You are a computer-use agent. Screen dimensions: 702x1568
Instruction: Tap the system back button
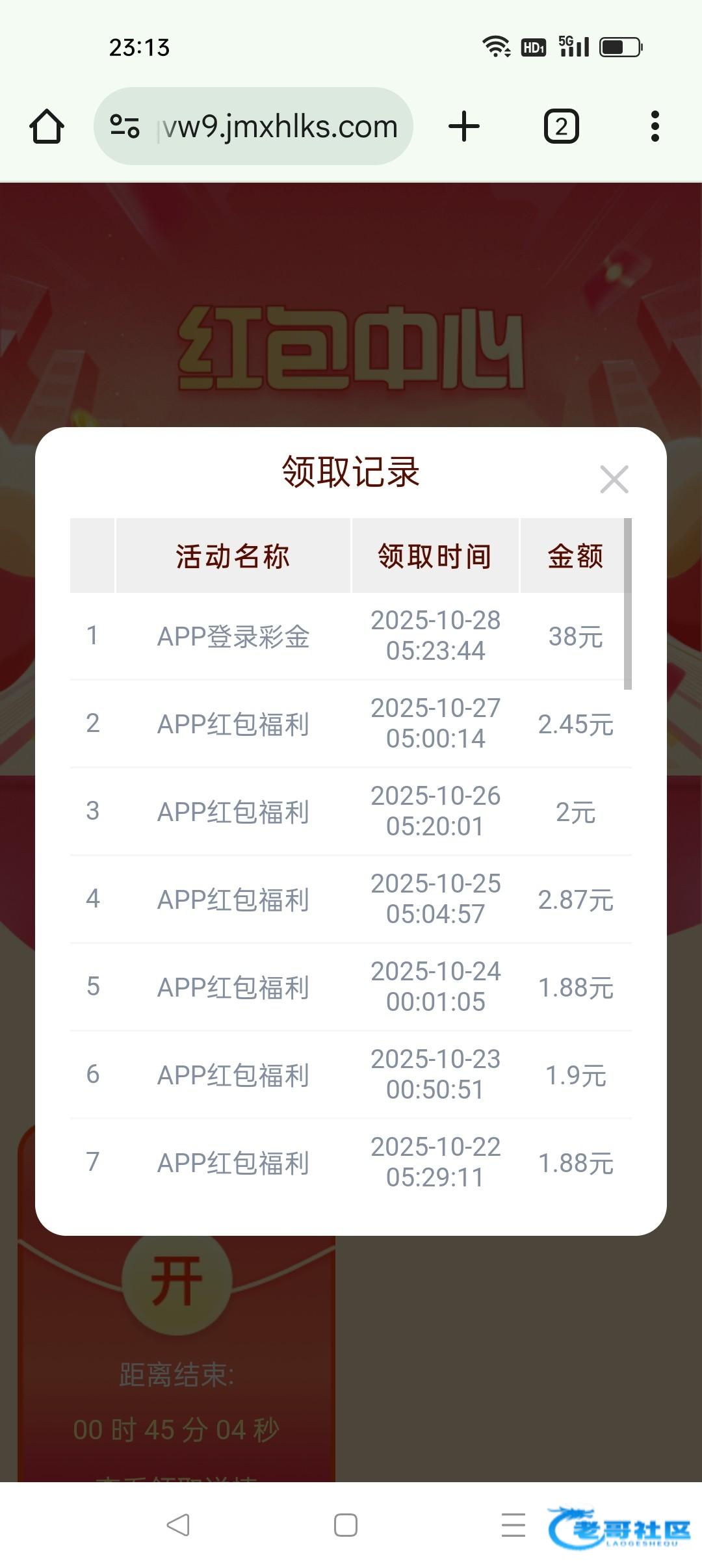[x=178, y=1524]
